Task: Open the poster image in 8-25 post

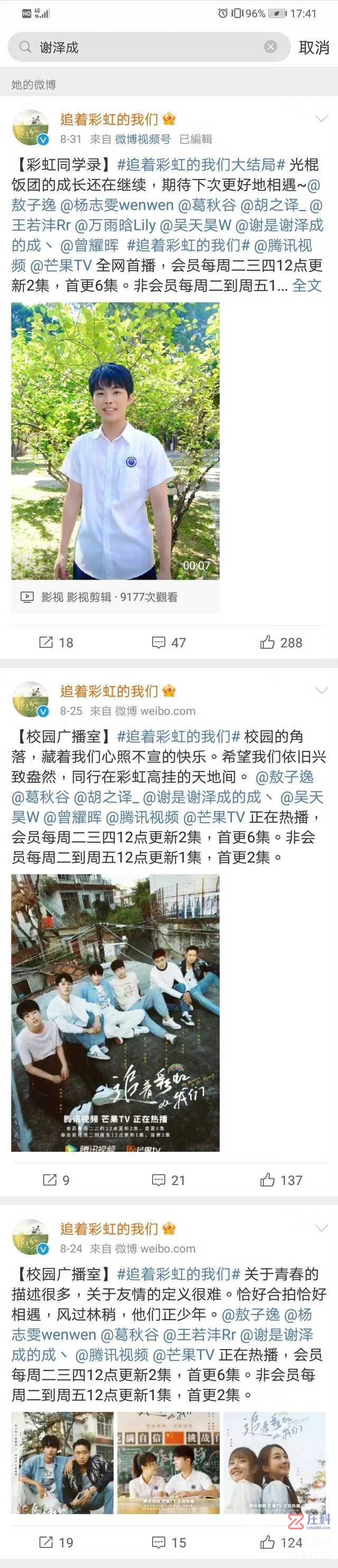Action: [x=115, y=1013]
